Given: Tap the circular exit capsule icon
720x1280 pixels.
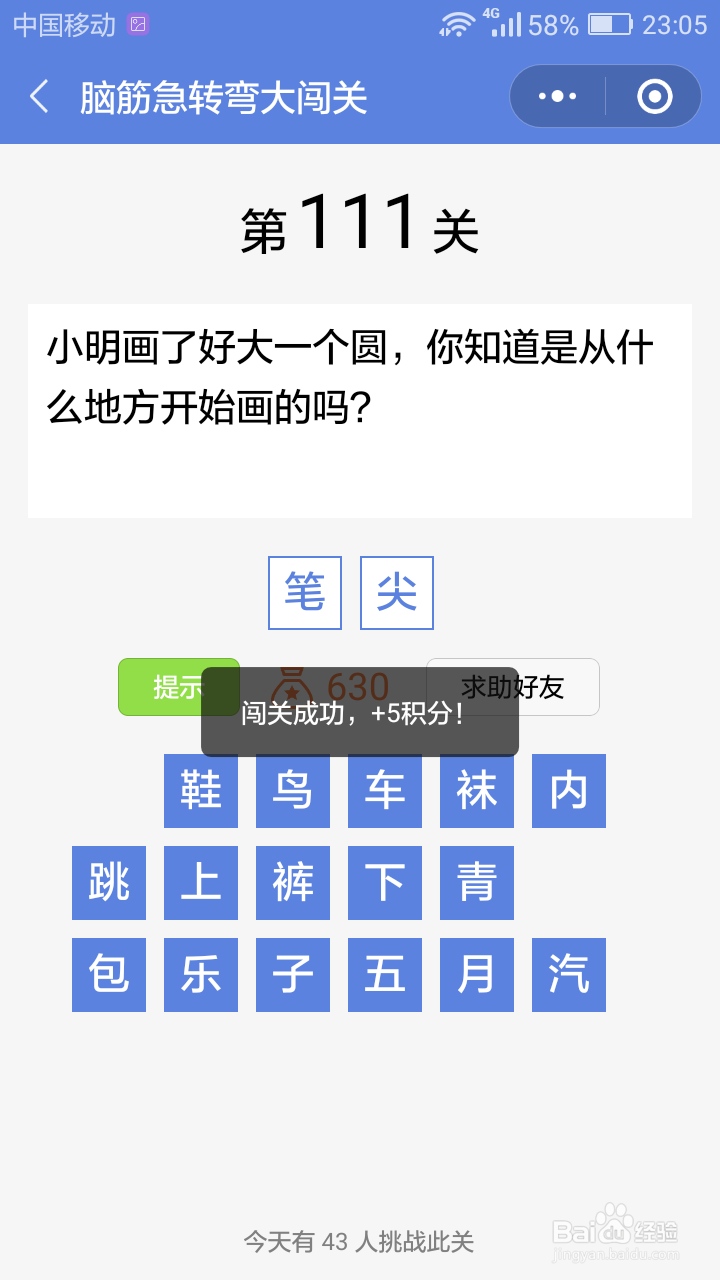Looking at the screenshot, I should (652, 96).
